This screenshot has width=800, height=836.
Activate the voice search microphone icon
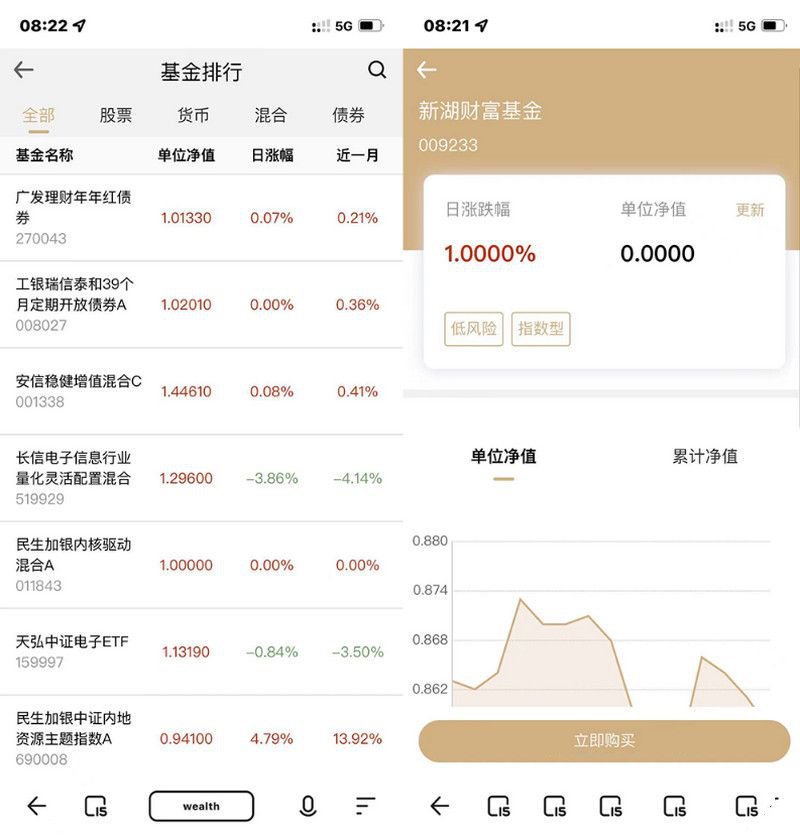coord(305,805)
